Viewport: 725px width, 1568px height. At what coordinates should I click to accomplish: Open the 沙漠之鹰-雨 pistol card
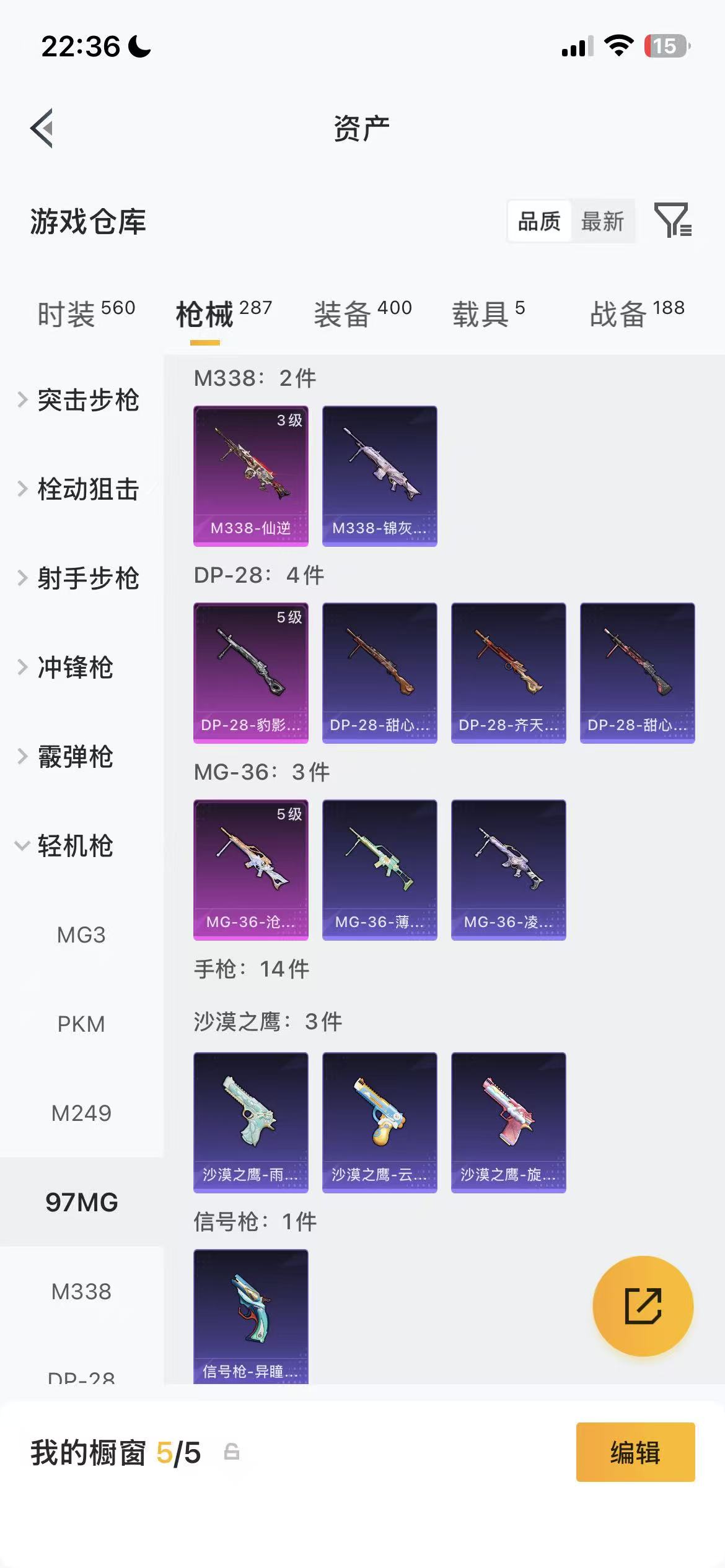pyautogui.click(x=251, y=1123)
